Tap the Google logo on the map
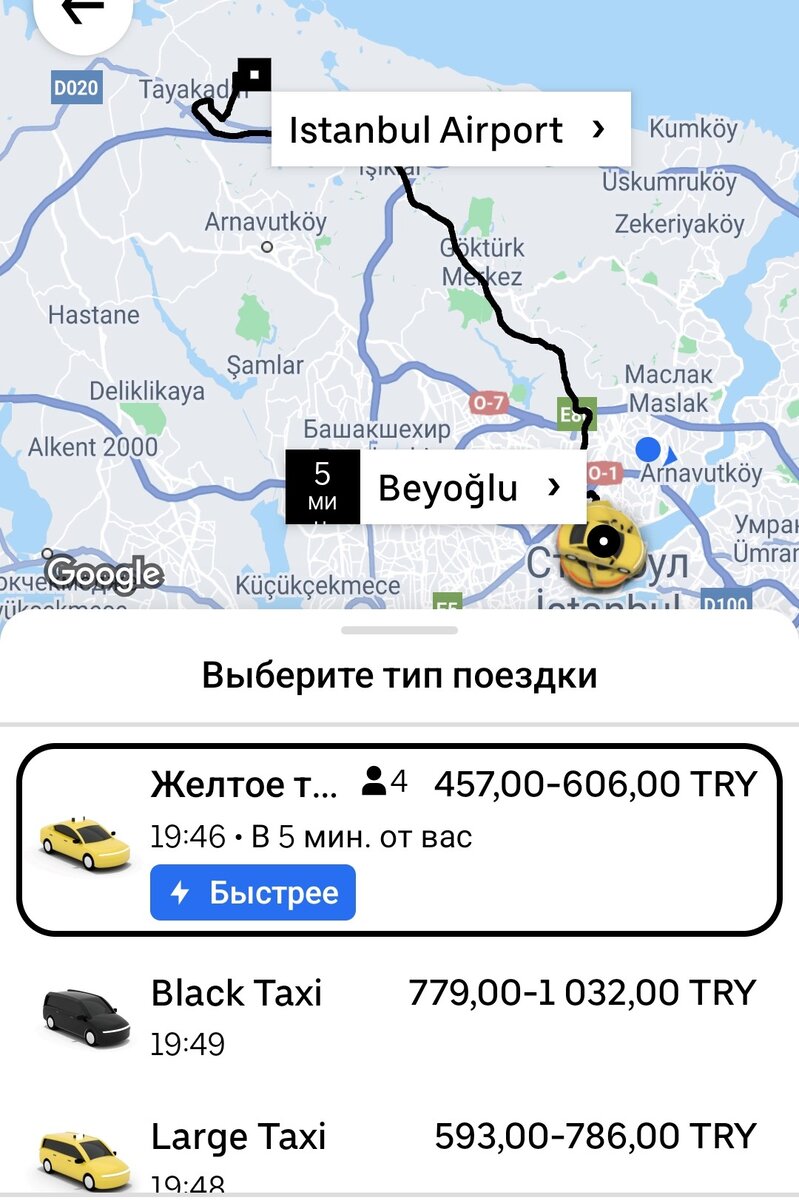 (104, 573)
